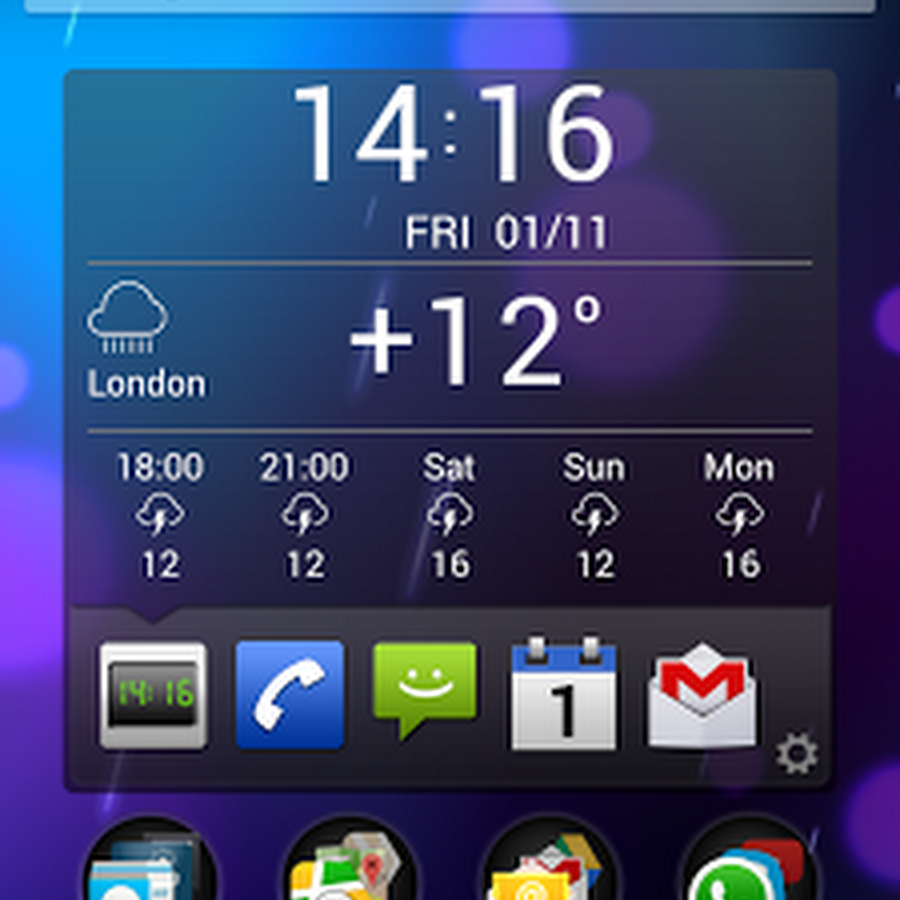Open widget settings gear

797,754
